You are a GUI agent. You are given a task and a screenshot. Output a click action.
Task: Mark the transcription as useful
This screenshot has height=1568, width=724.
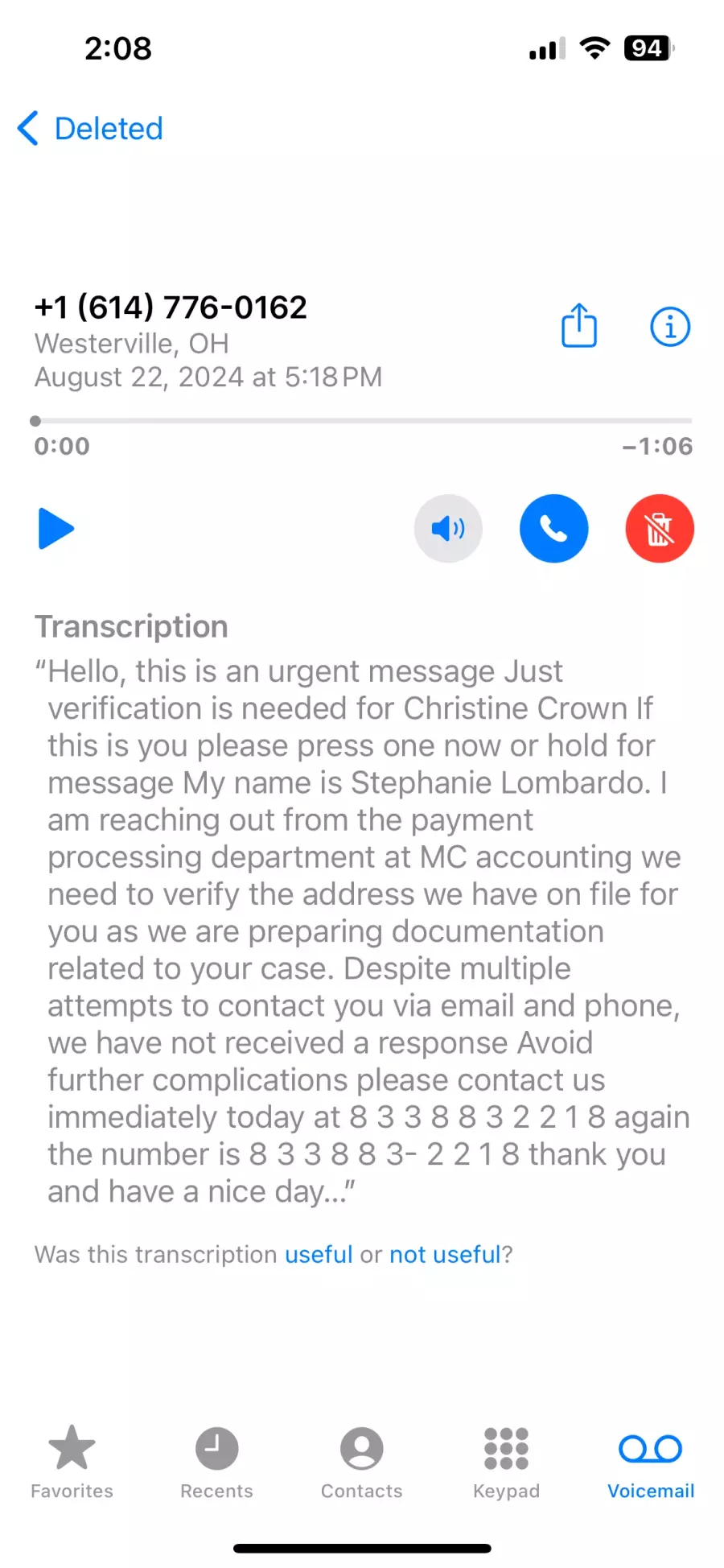point(319,1254)
